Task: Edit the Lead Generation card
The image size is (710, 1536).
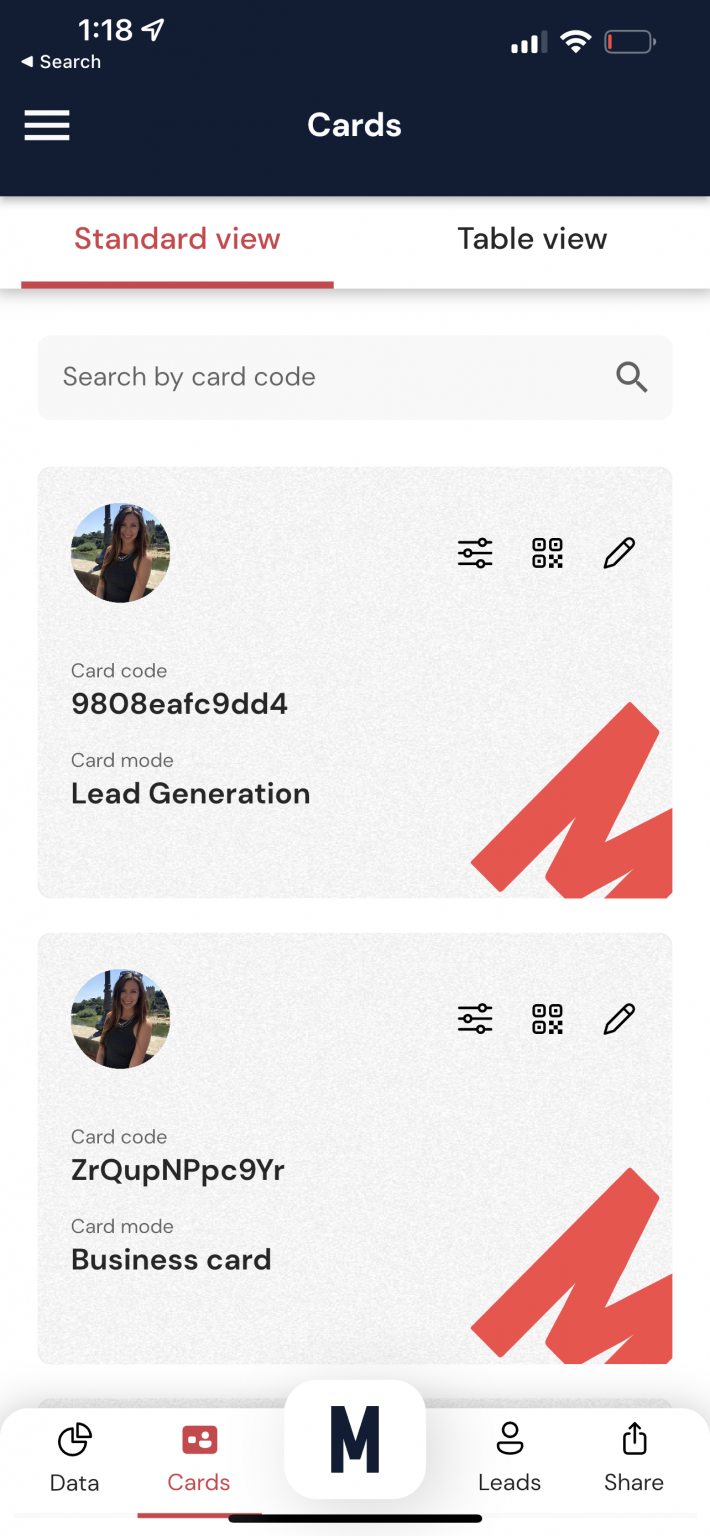Action: pos(619,553)
